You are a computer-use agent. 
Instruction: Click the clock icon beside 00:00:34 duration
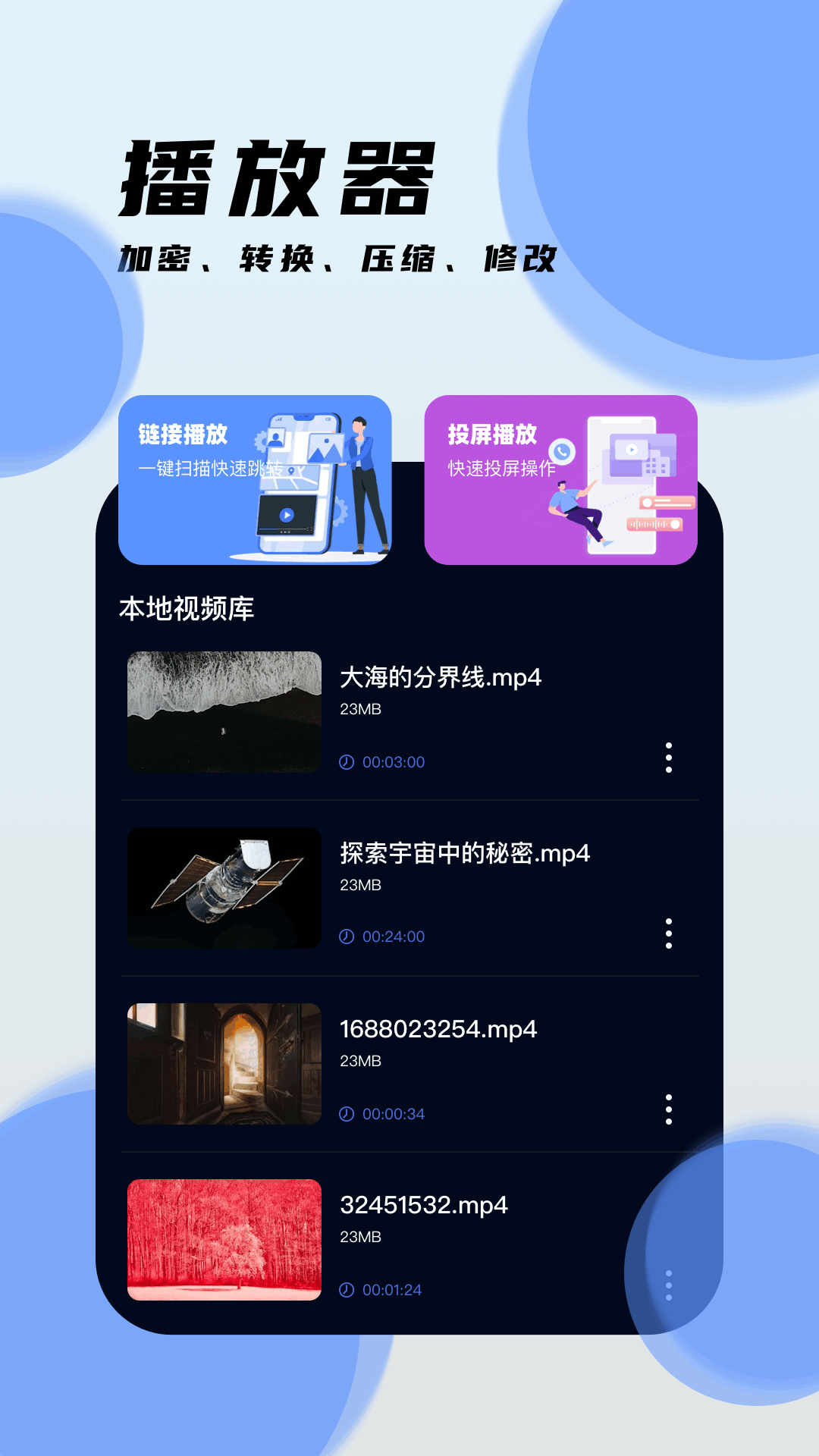coord(347,1113)
